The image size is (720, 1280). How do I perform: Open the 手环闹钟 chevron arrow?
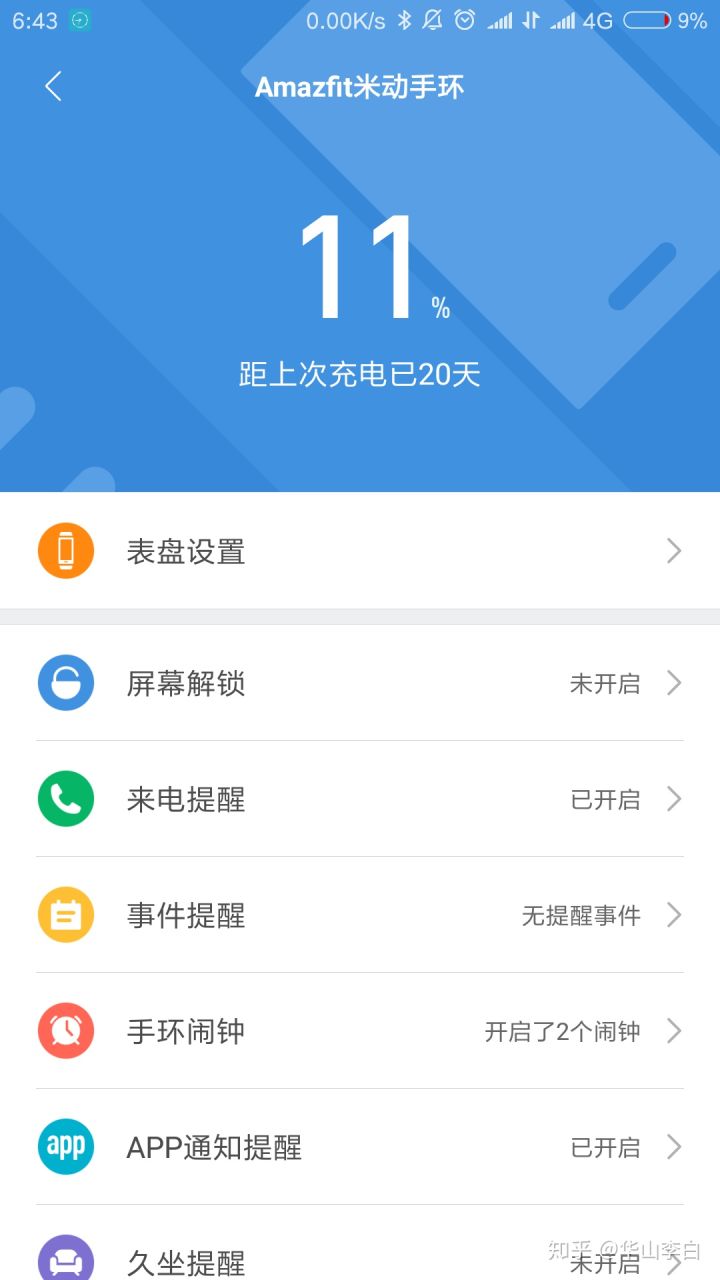coord(675,1031)
